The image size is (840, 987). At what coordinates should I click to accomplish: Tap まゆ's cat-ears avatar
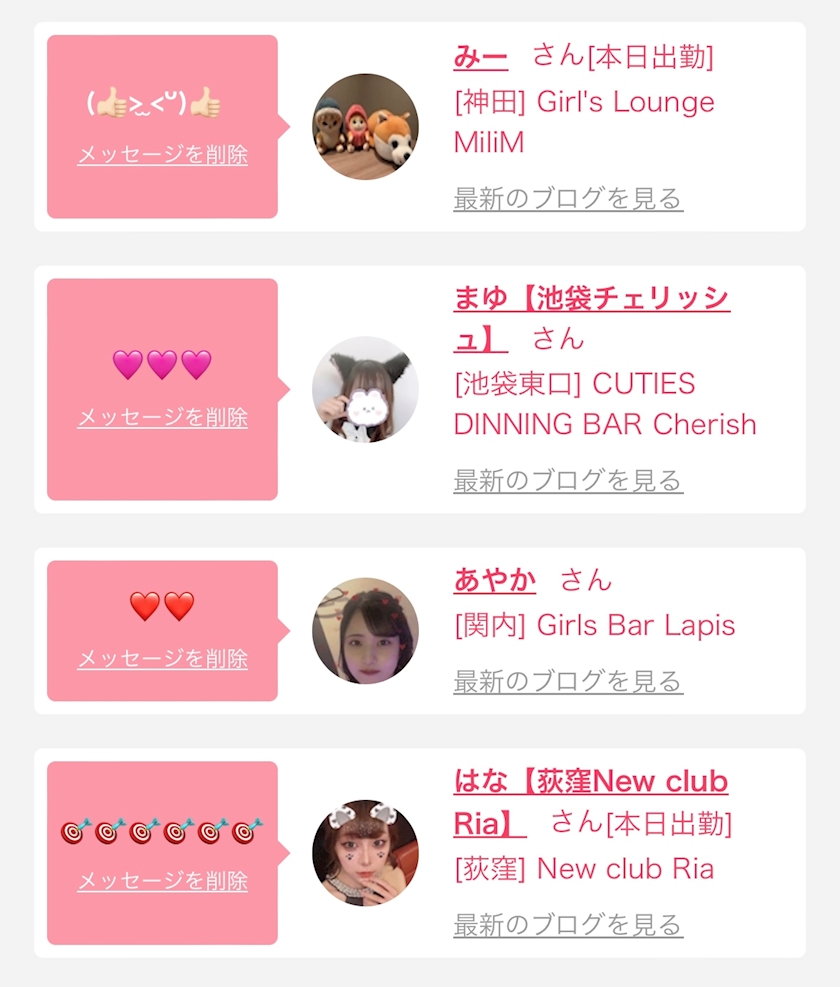[x=365, y=390]
